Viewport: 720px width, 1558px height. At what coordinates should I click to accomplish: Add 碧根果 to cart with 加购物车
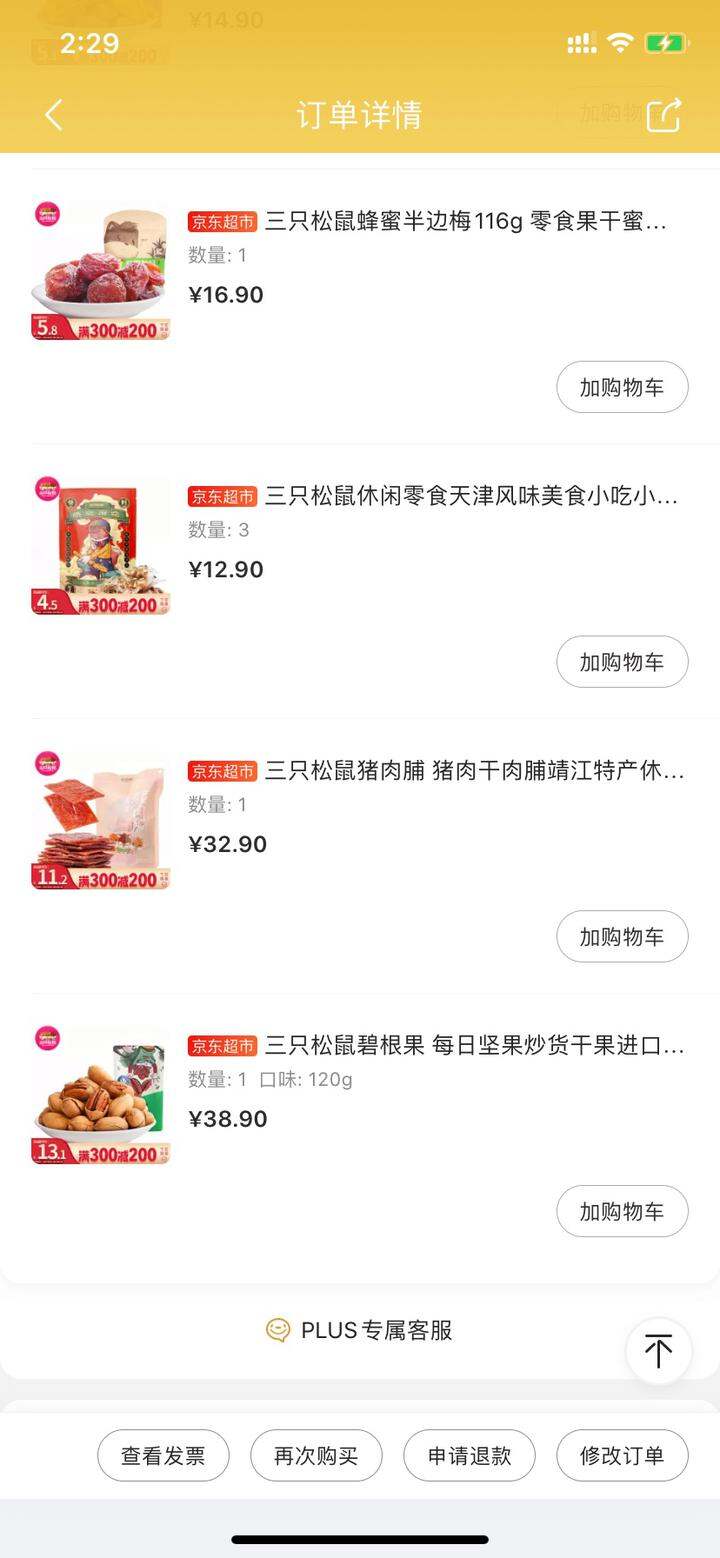click(622, 1211)
